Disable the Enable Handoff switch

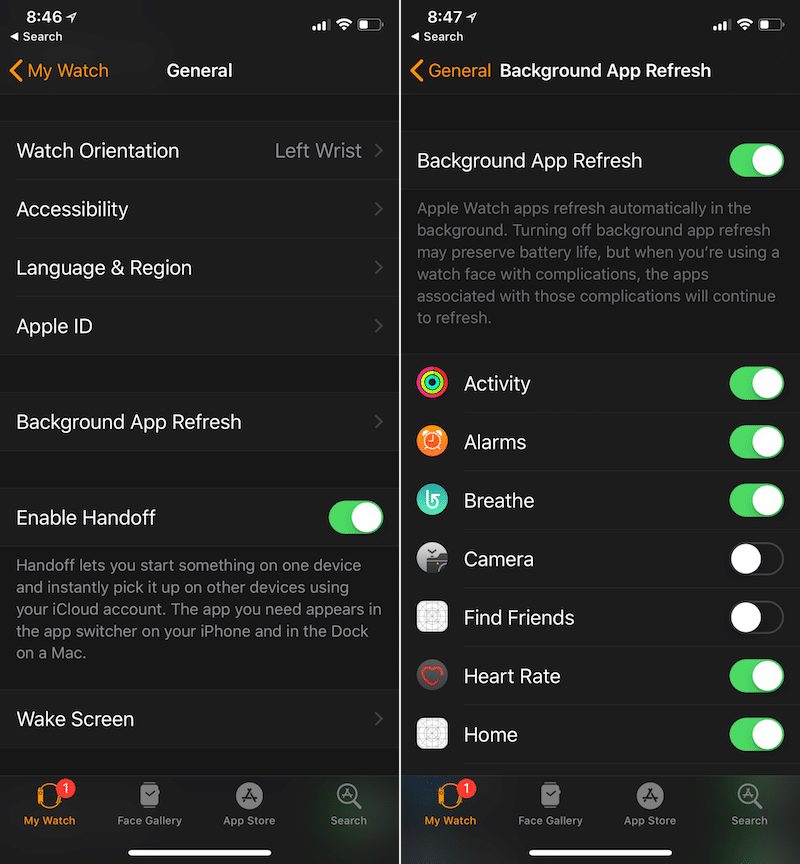(x=355, y=518)
